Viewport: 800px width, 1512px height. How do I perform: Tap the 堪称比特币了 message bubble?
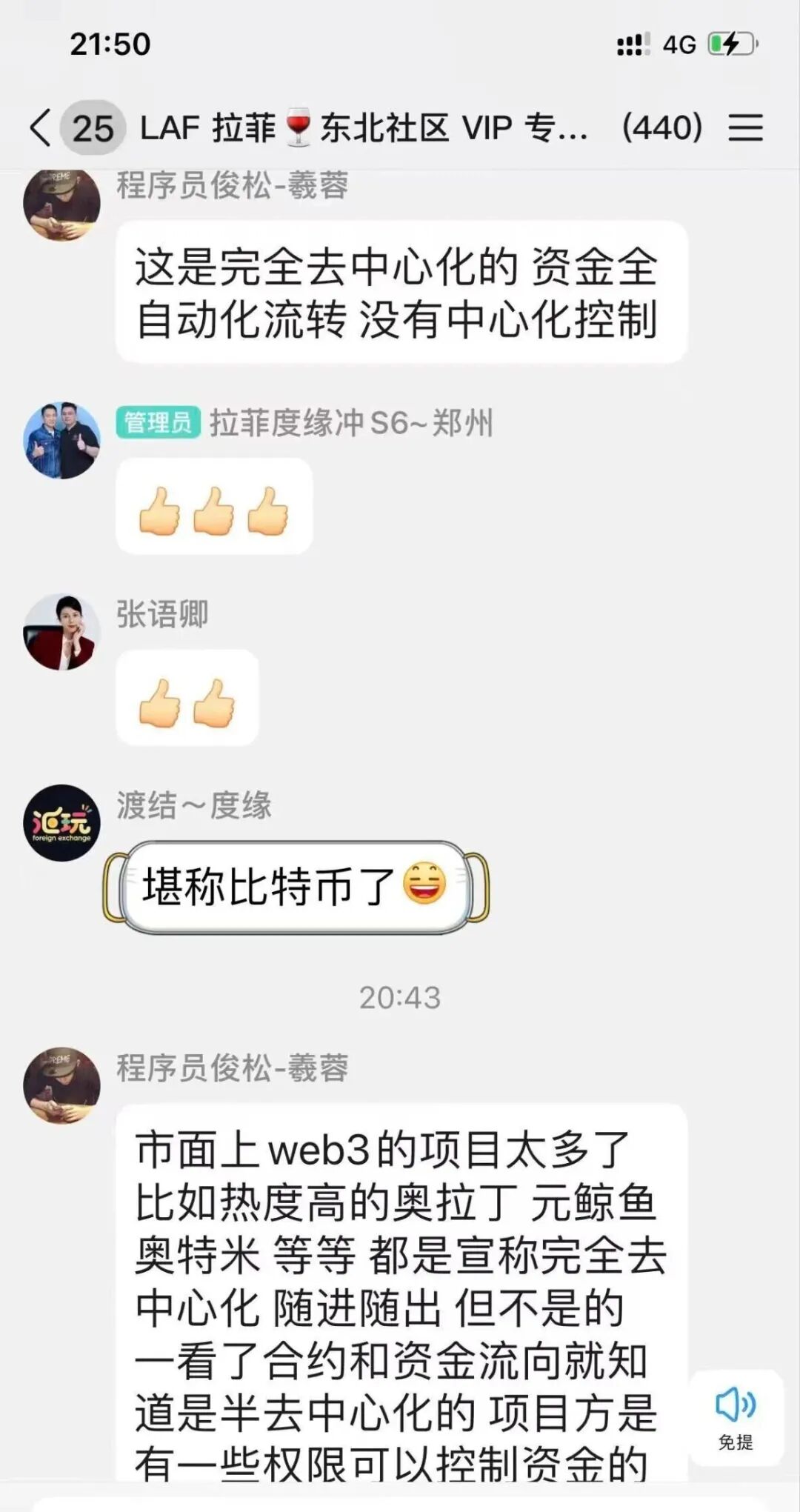[x=296, y=886]
